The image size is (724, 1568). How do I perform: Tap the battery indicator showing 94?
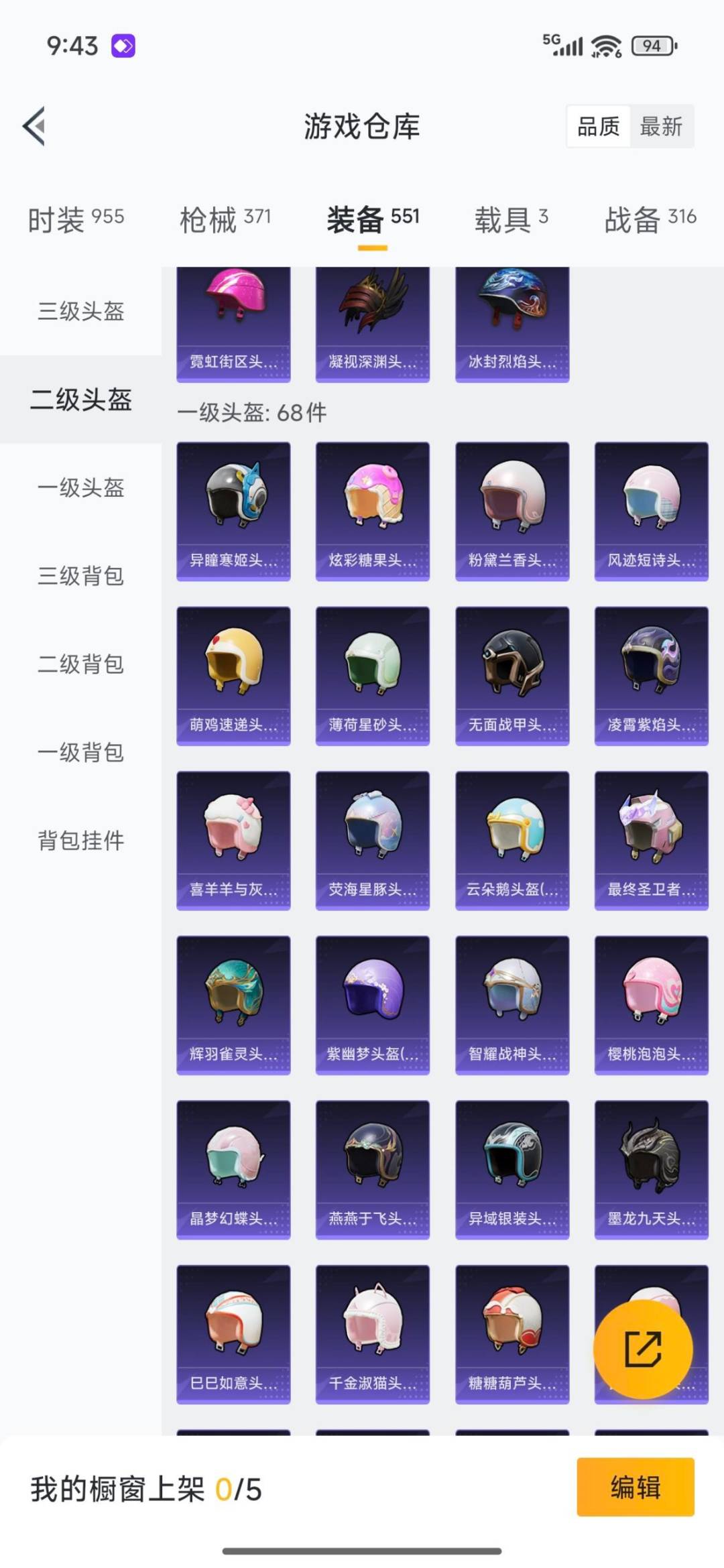pos(648,45)
